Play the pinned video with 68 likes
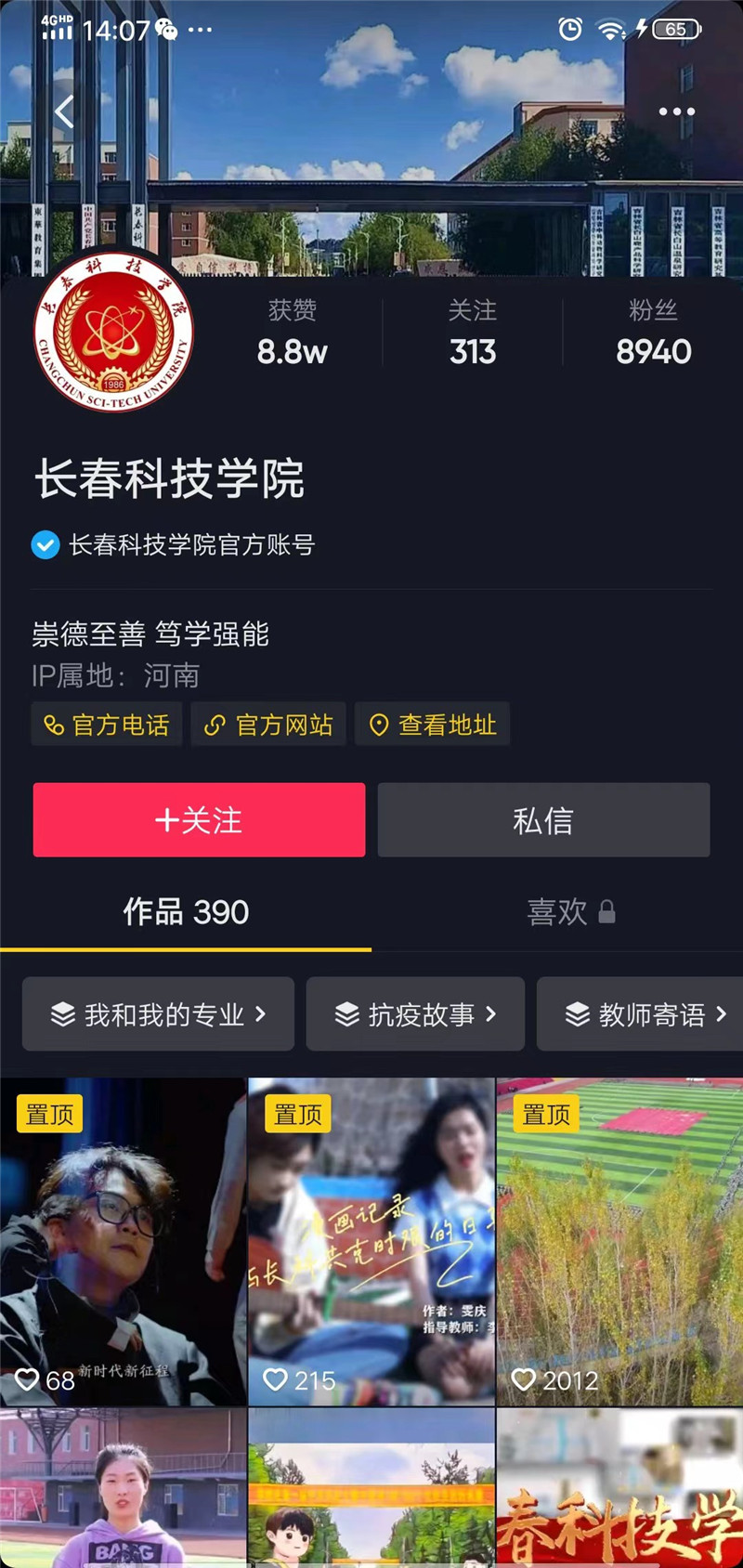The width and height of the screenshot is (743, 1568). pyautogui.click(x=123, y=1240)
